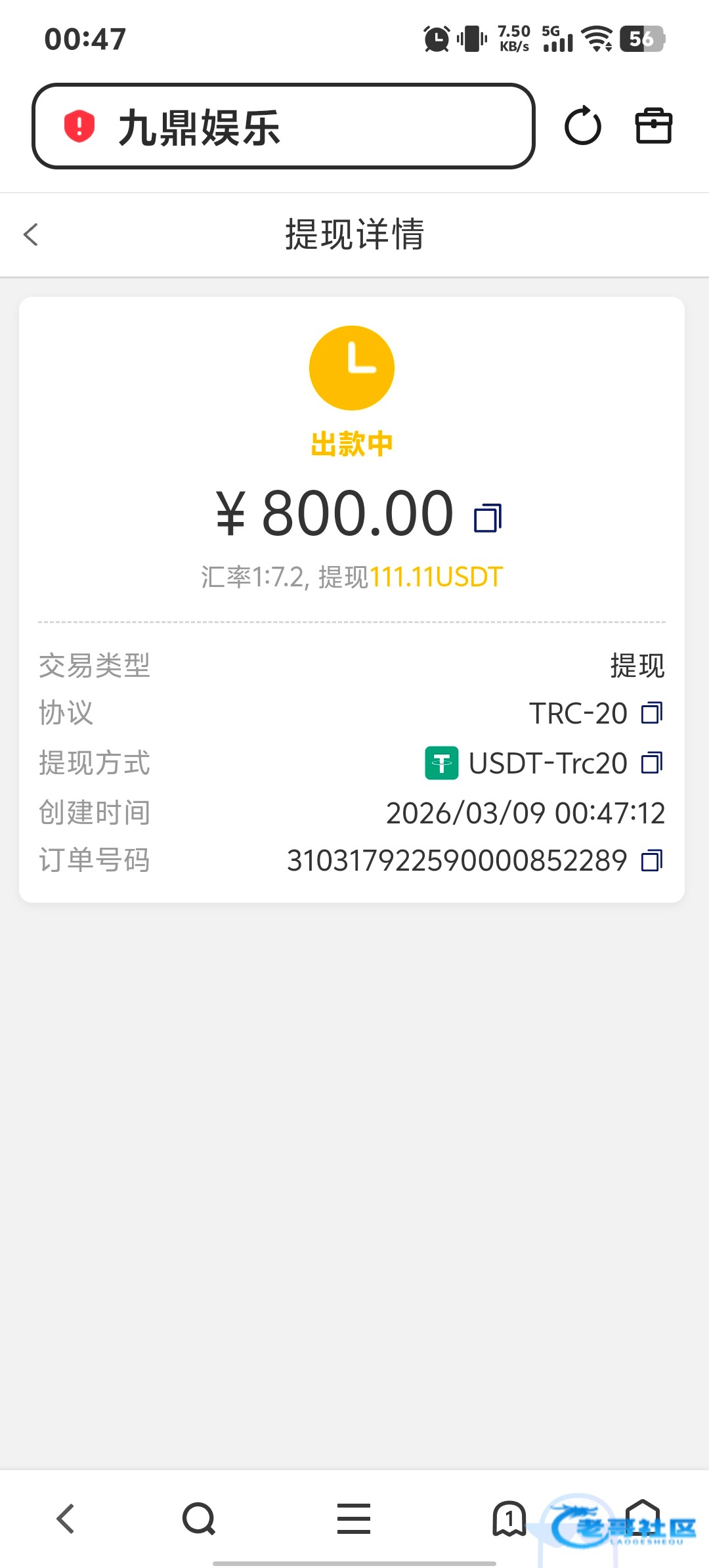Reload the current page
This screenshot has width=709, height=1568.
(x=582, y=126)
